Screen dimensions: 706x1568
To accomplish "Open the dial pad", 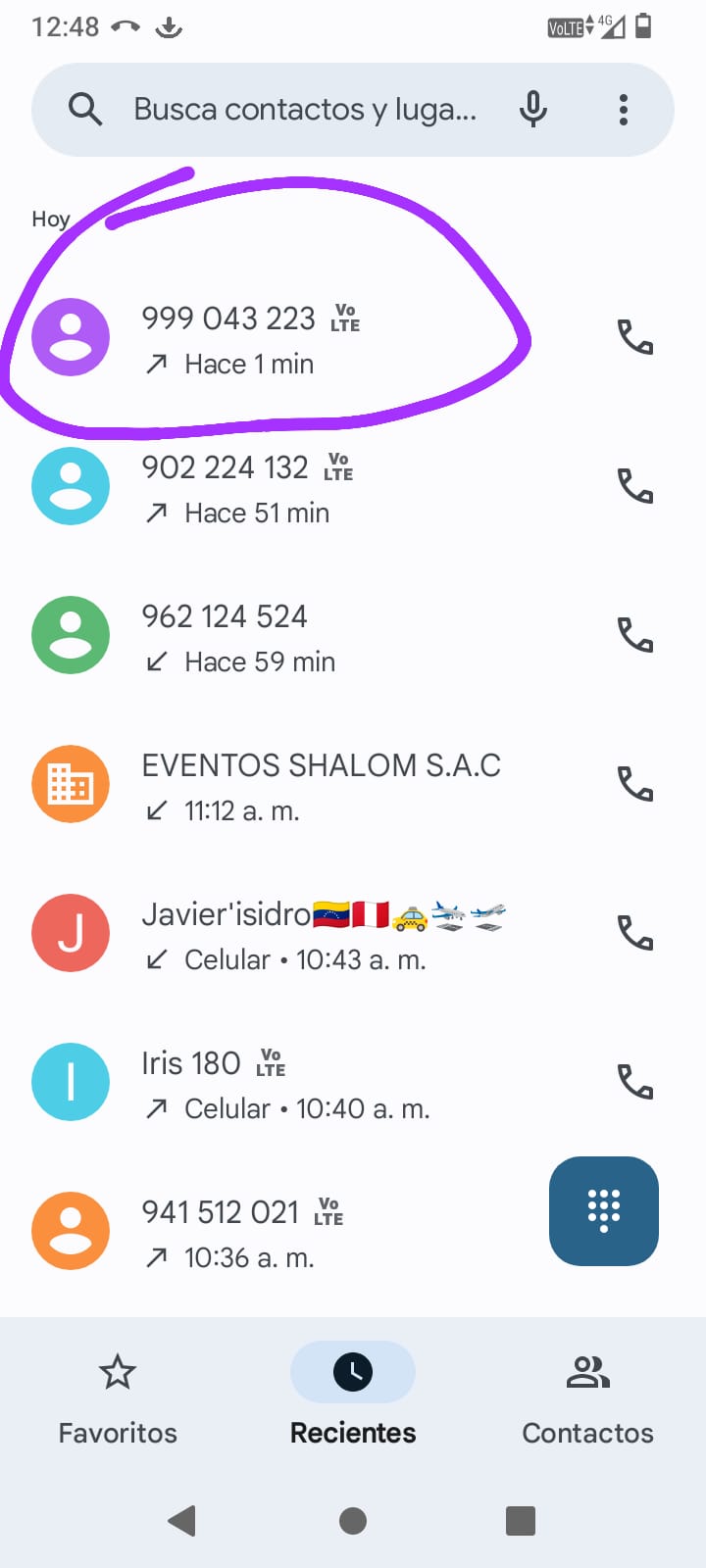I will (603, 1210).
